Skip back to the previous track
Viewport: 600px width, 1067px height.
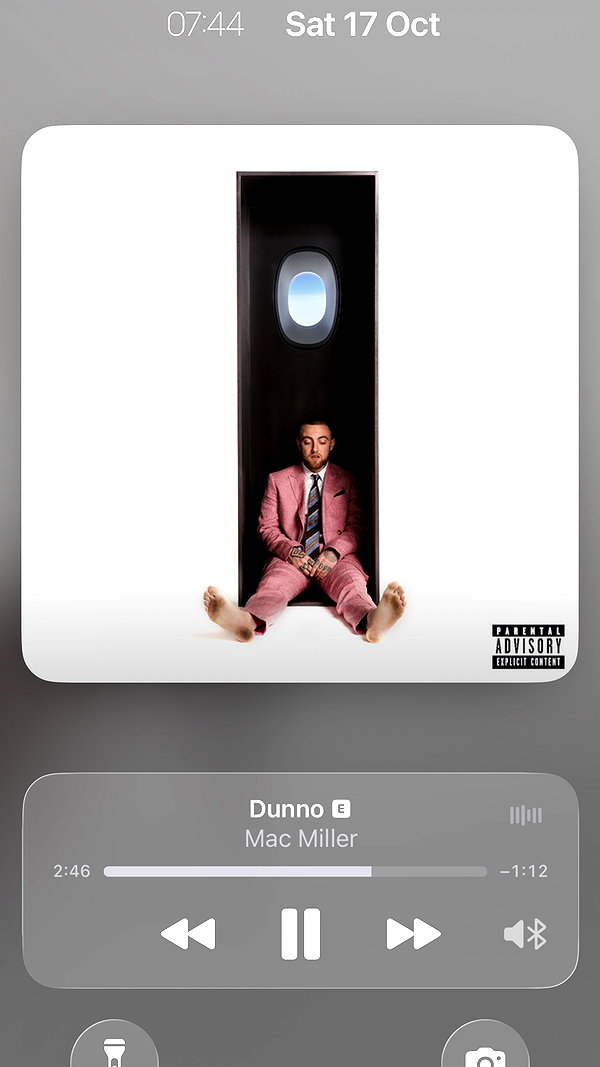click(x=188, y=934)
